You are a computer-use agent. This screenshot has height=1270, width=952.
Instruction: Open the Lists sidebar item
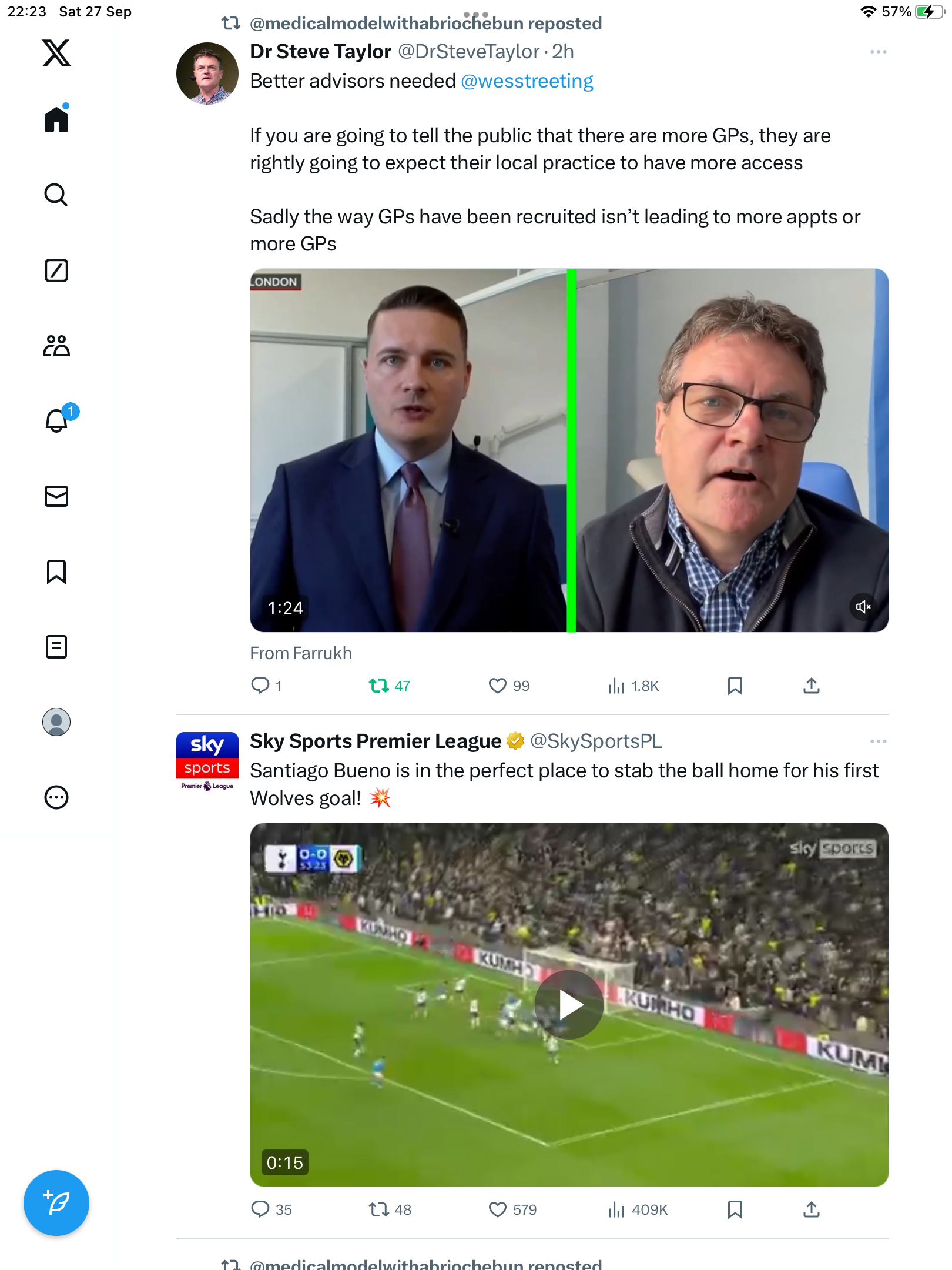56,647
